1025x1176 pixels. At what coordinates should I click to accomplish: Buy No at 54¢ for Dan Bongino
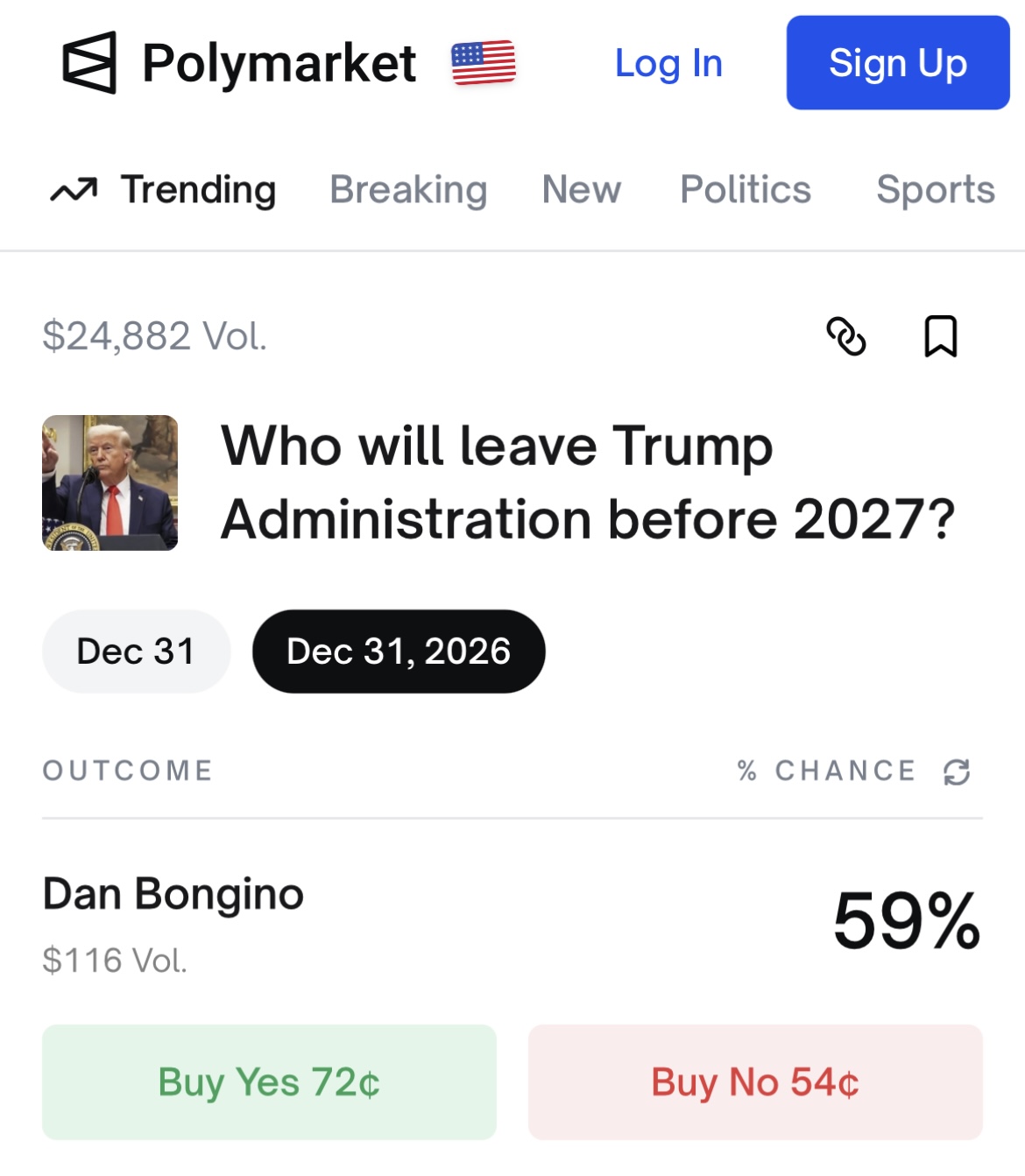coord(754,1082)
